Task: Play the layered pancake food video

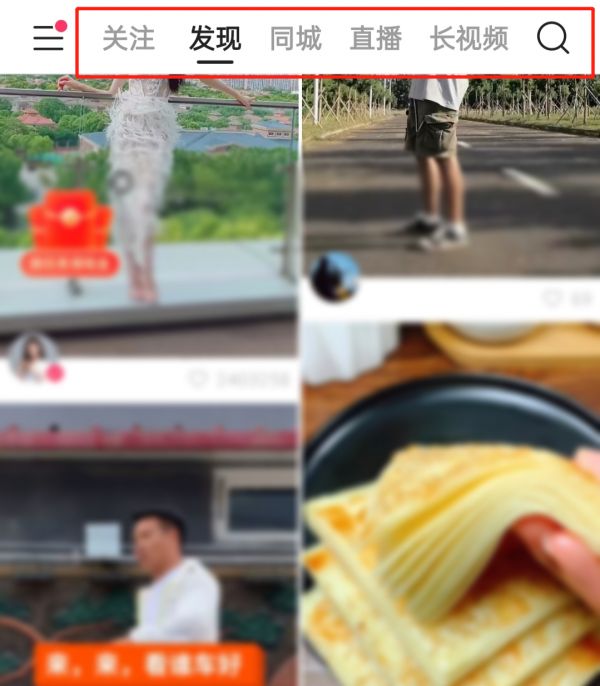Action: pos(450,520)
